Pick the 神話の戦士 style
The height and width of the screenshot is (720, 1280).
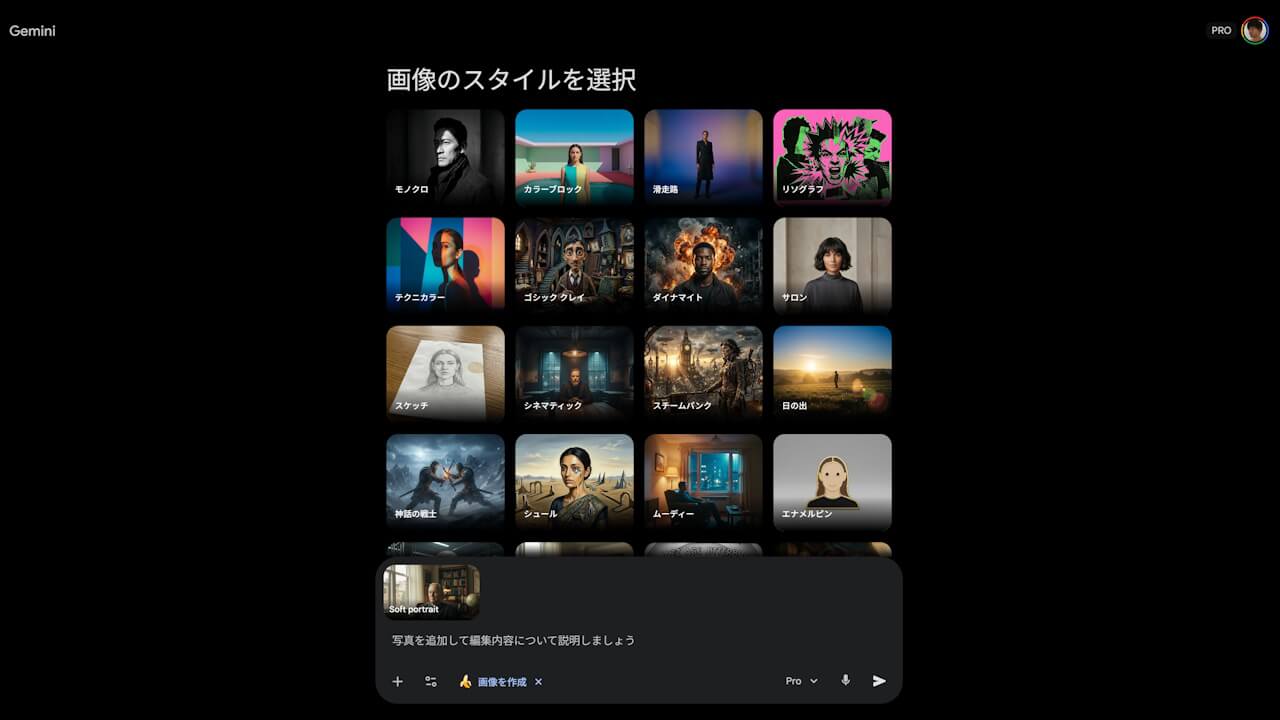click(445, 481)
